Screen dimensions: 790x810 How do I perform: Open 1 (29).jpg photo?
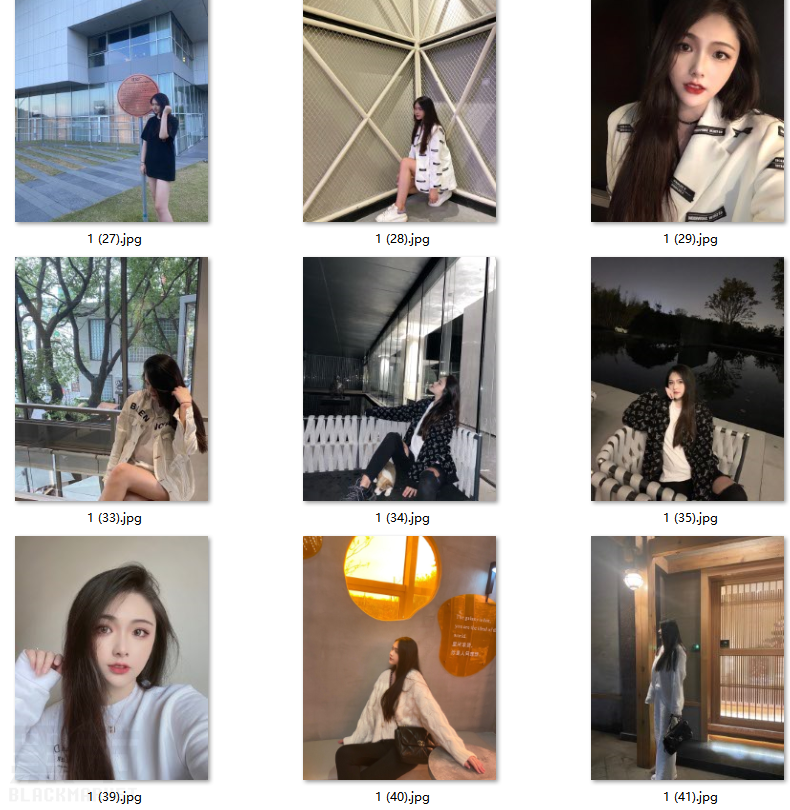(687, 110)
